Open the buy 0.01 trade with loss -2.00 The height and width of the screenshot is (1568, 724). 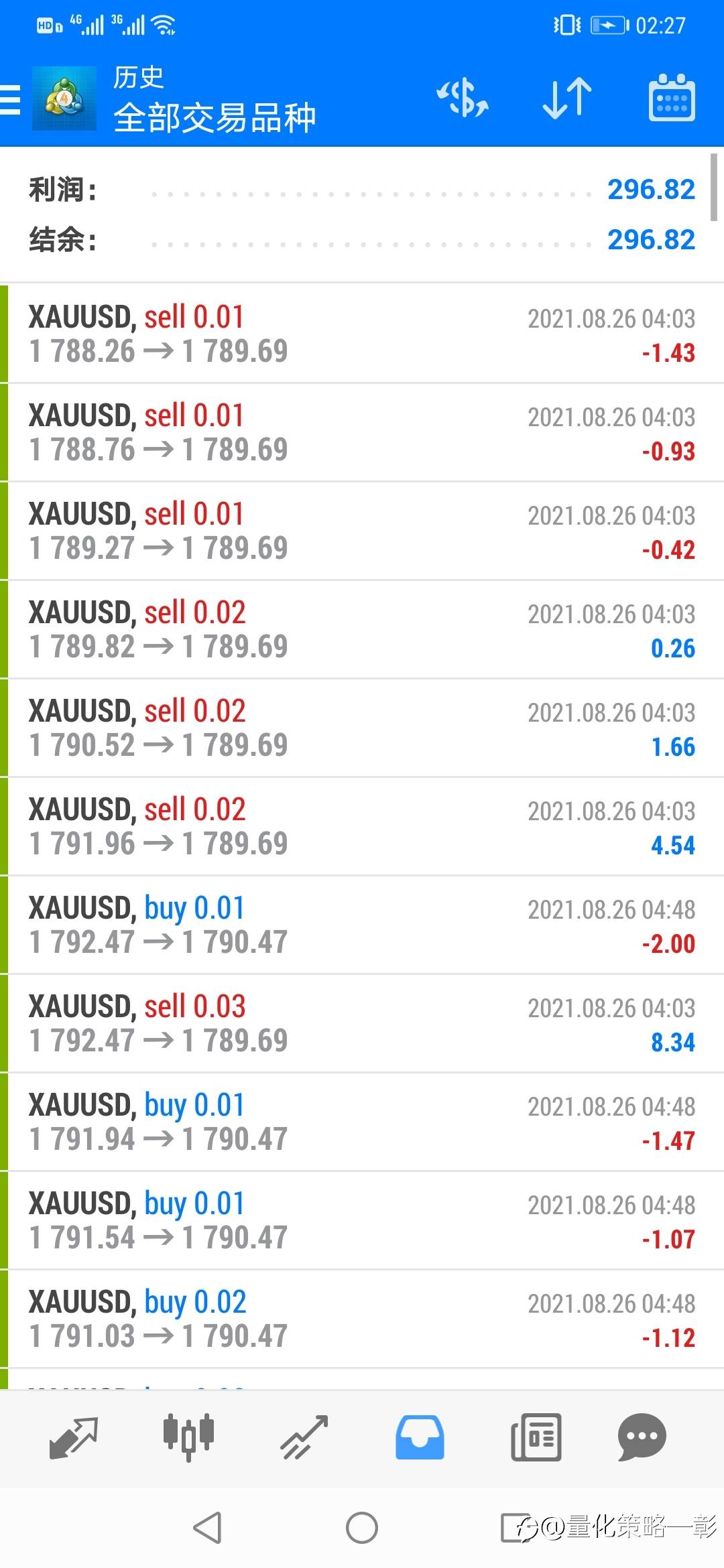point(362,925)
